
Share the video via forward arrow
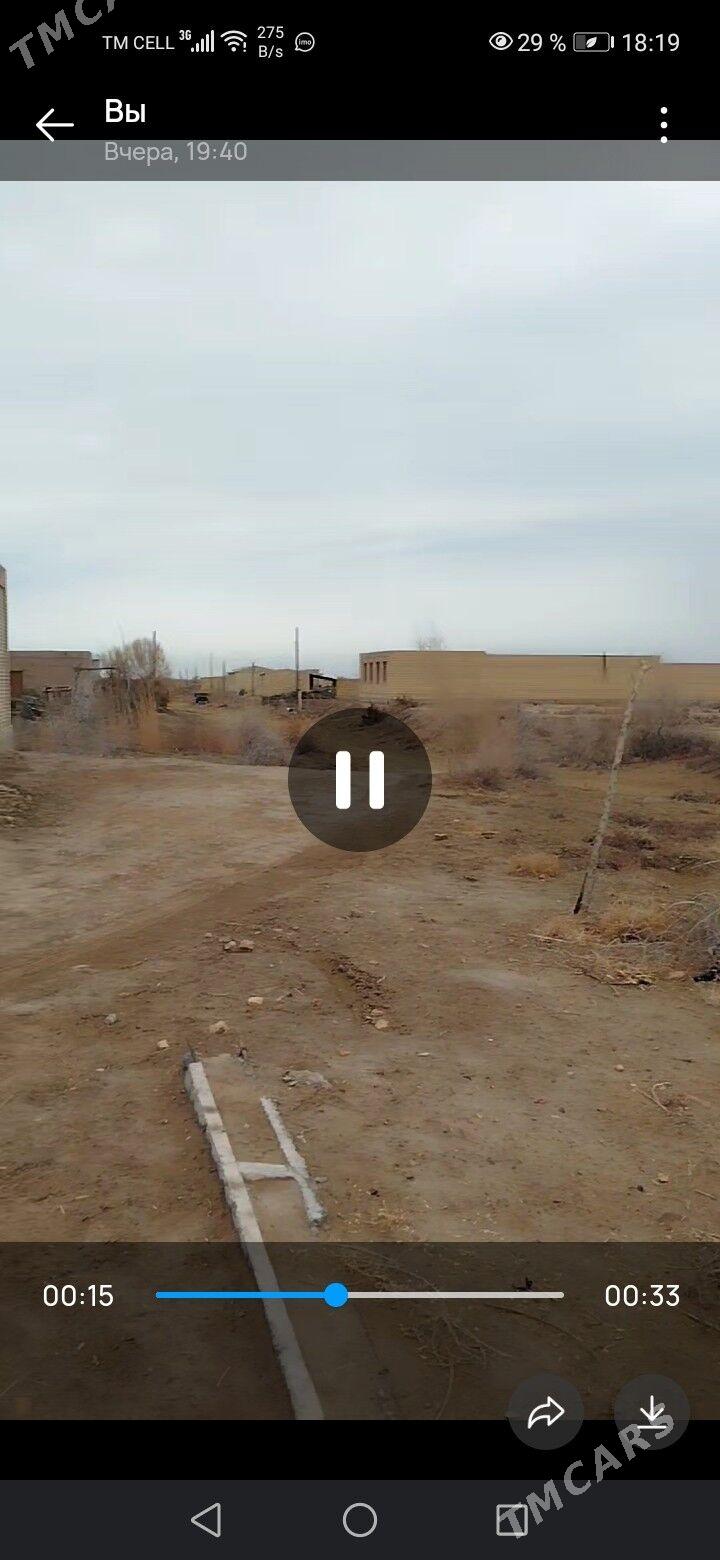point(546,1412)
